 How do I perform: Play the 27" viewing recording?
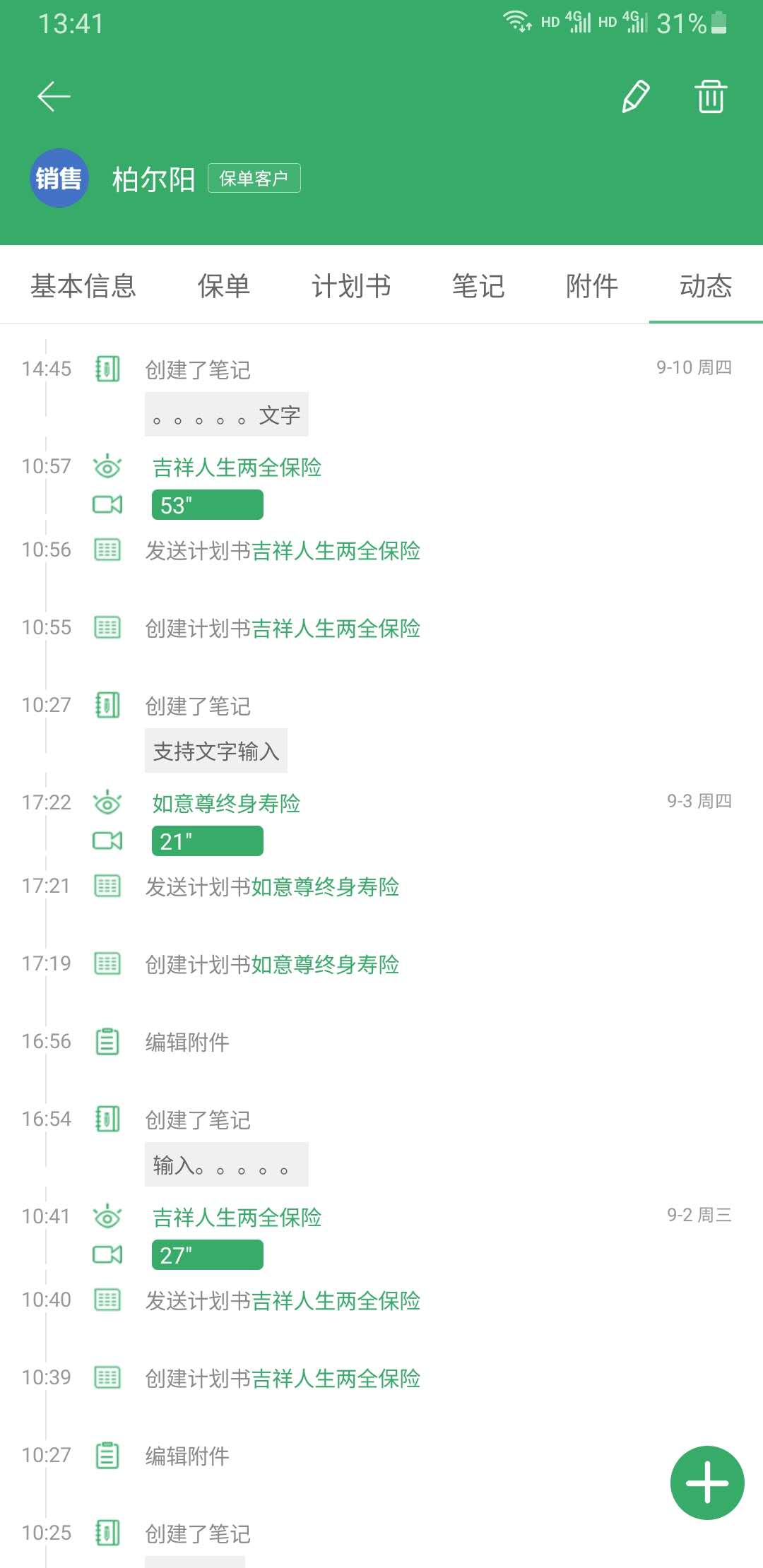click(207, 1255)
